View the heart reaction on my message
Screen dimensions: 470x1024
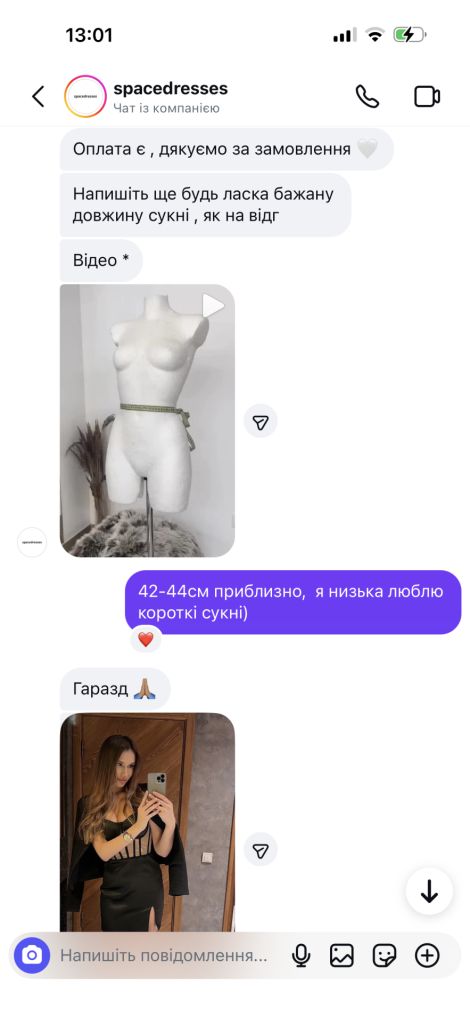tap(146, 639)
